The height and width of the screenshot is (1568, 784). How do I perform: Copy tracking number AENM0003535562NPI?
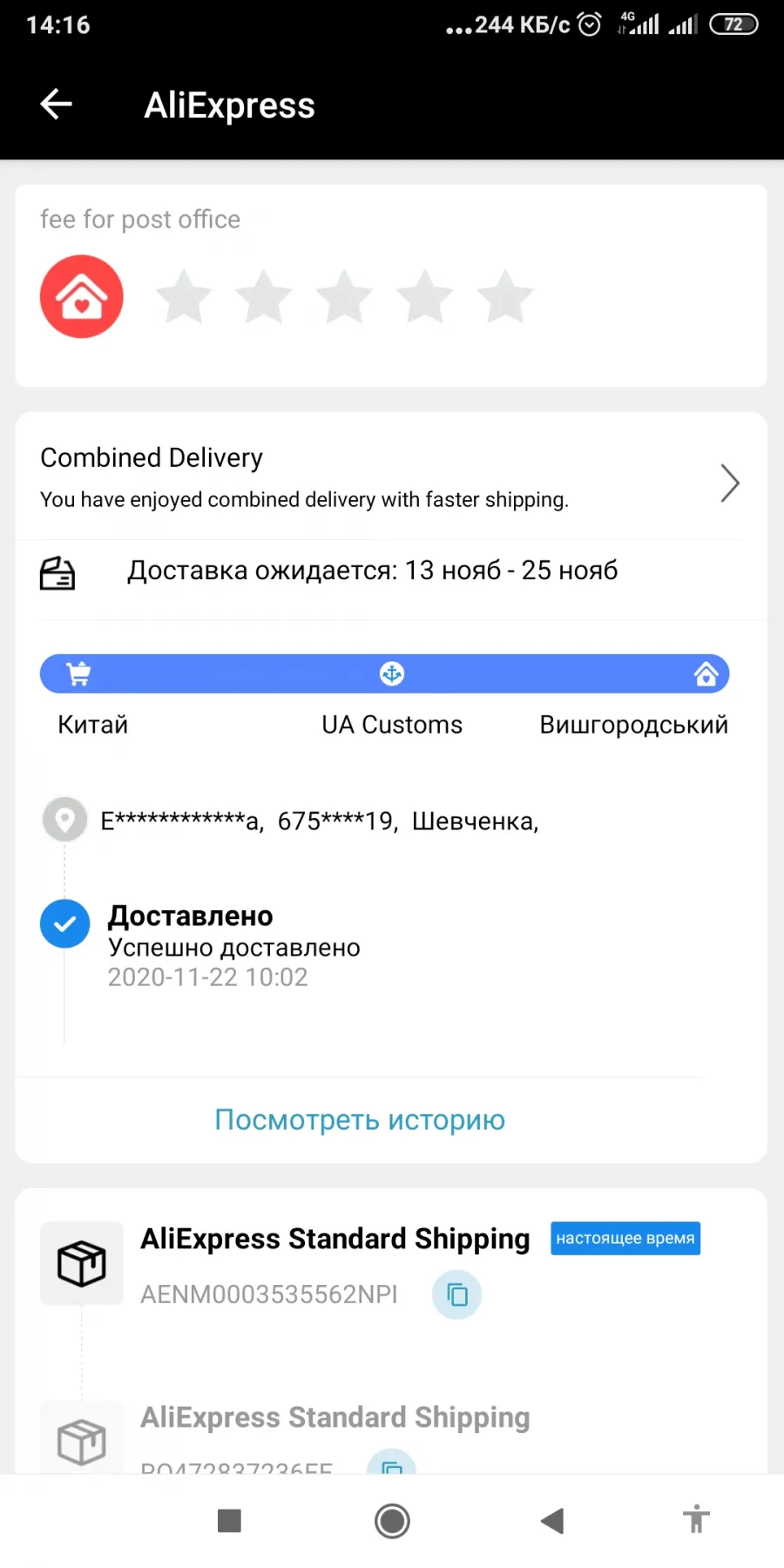[x=456, y=1294]
